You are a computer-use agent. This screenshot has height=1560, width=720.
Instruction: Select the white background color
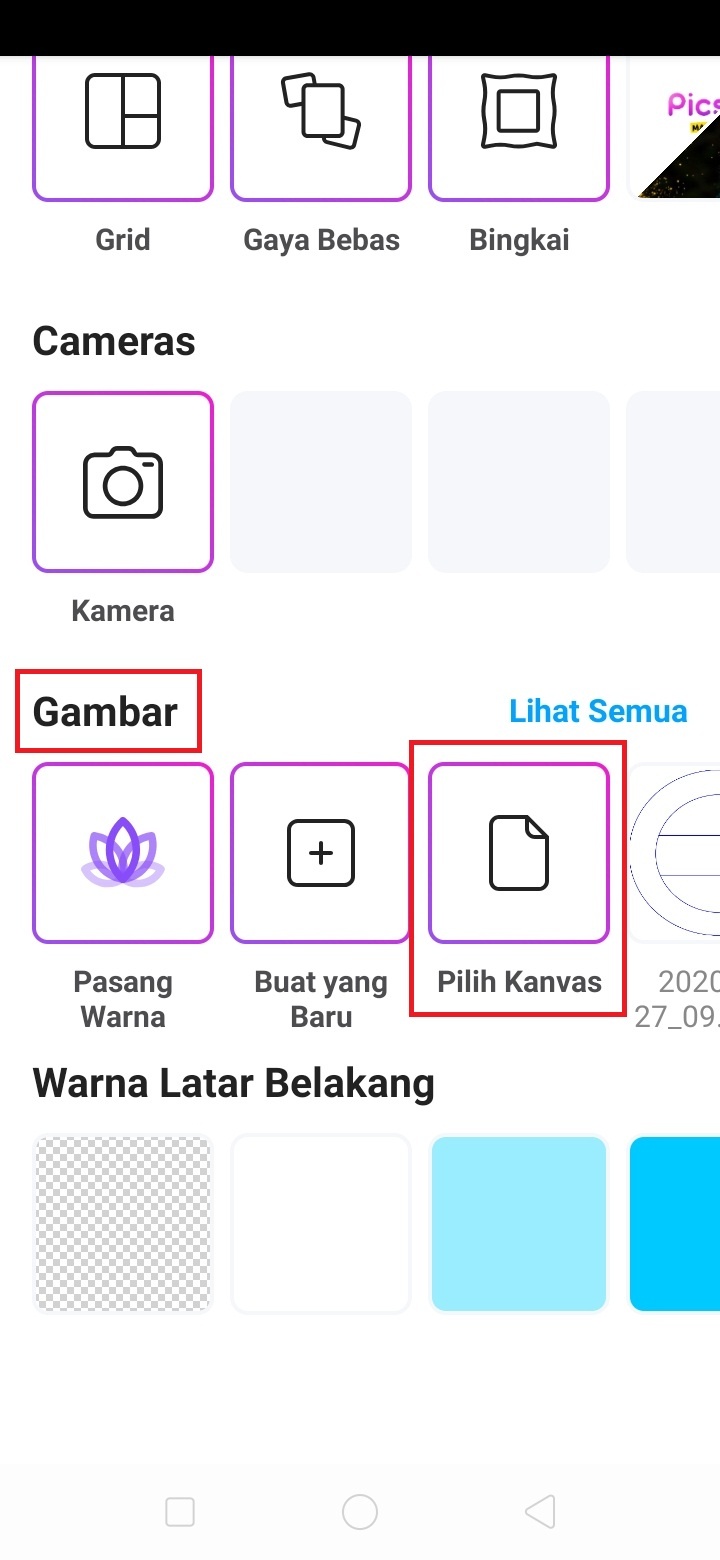tap(321, 1224)
